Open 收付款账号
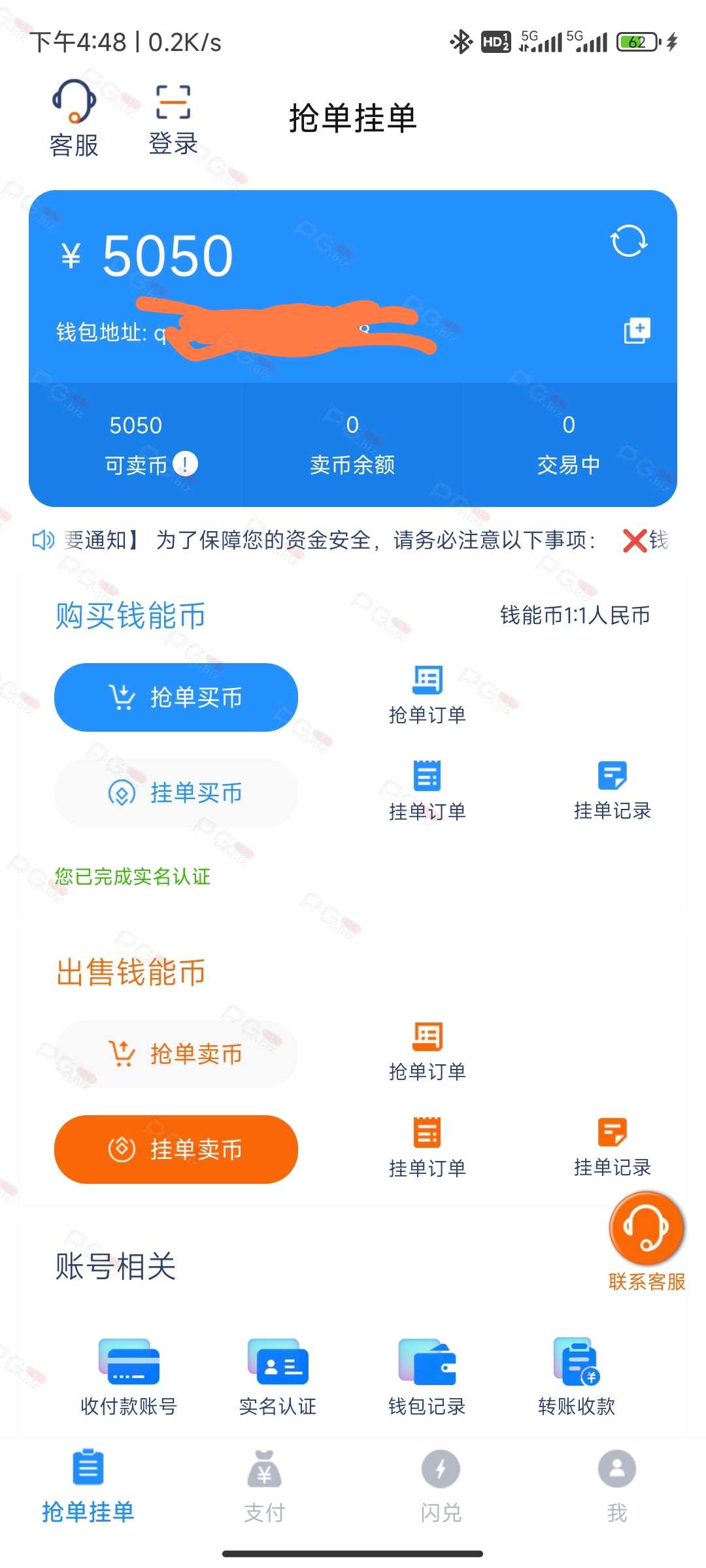This screenshot has width=706, height=1568. pyautogui.click(x=129, y=1377)
